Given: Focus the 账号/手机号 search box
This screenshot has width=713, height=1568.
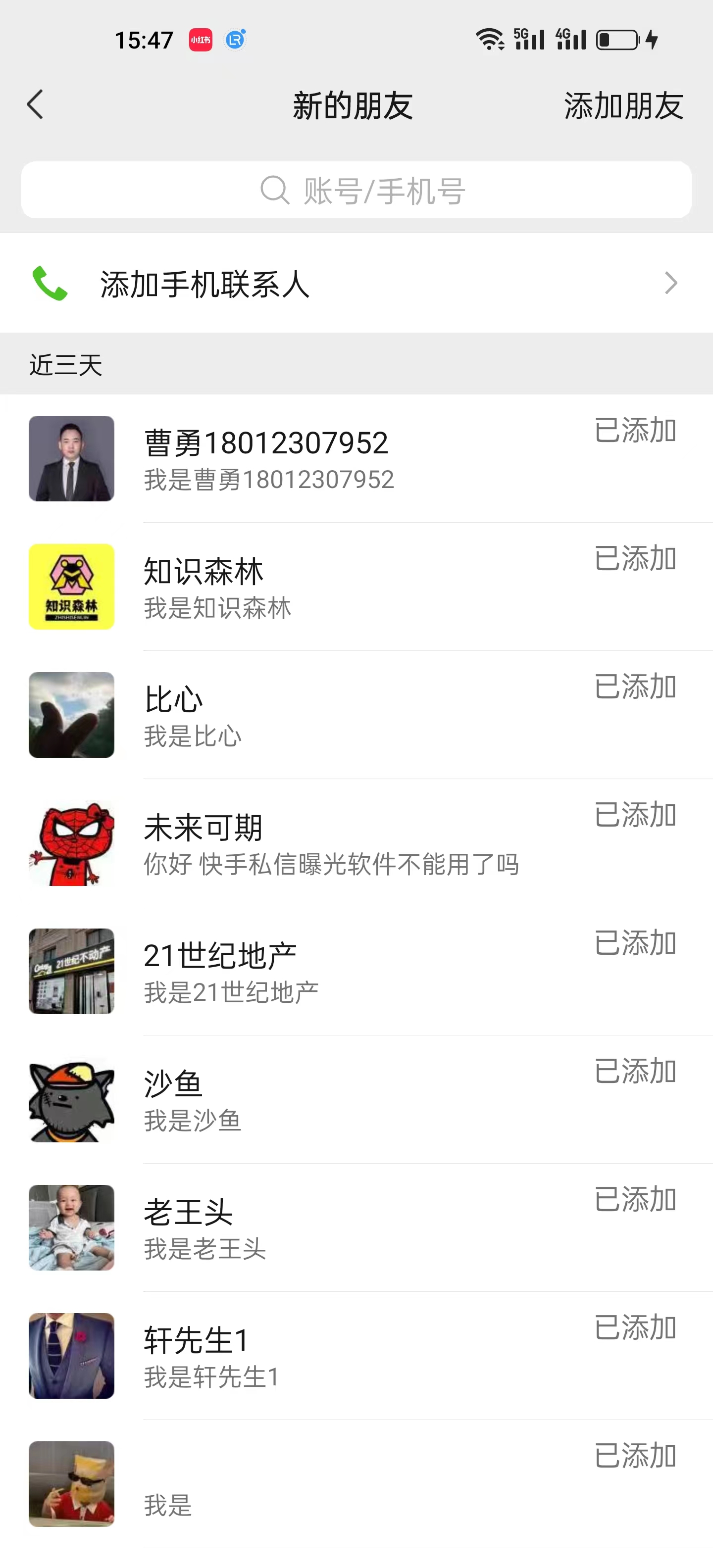Looking at the screenshot, I should tap(356, 190).
